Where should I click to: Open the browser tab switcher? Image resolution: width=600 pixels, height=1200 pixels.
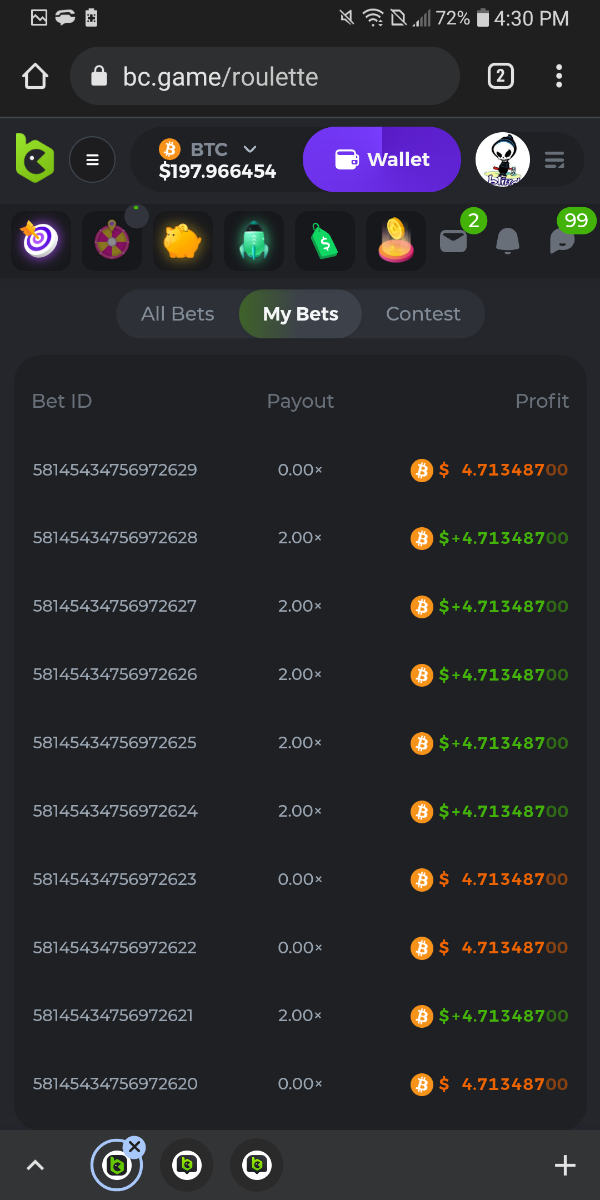[500, 77]
